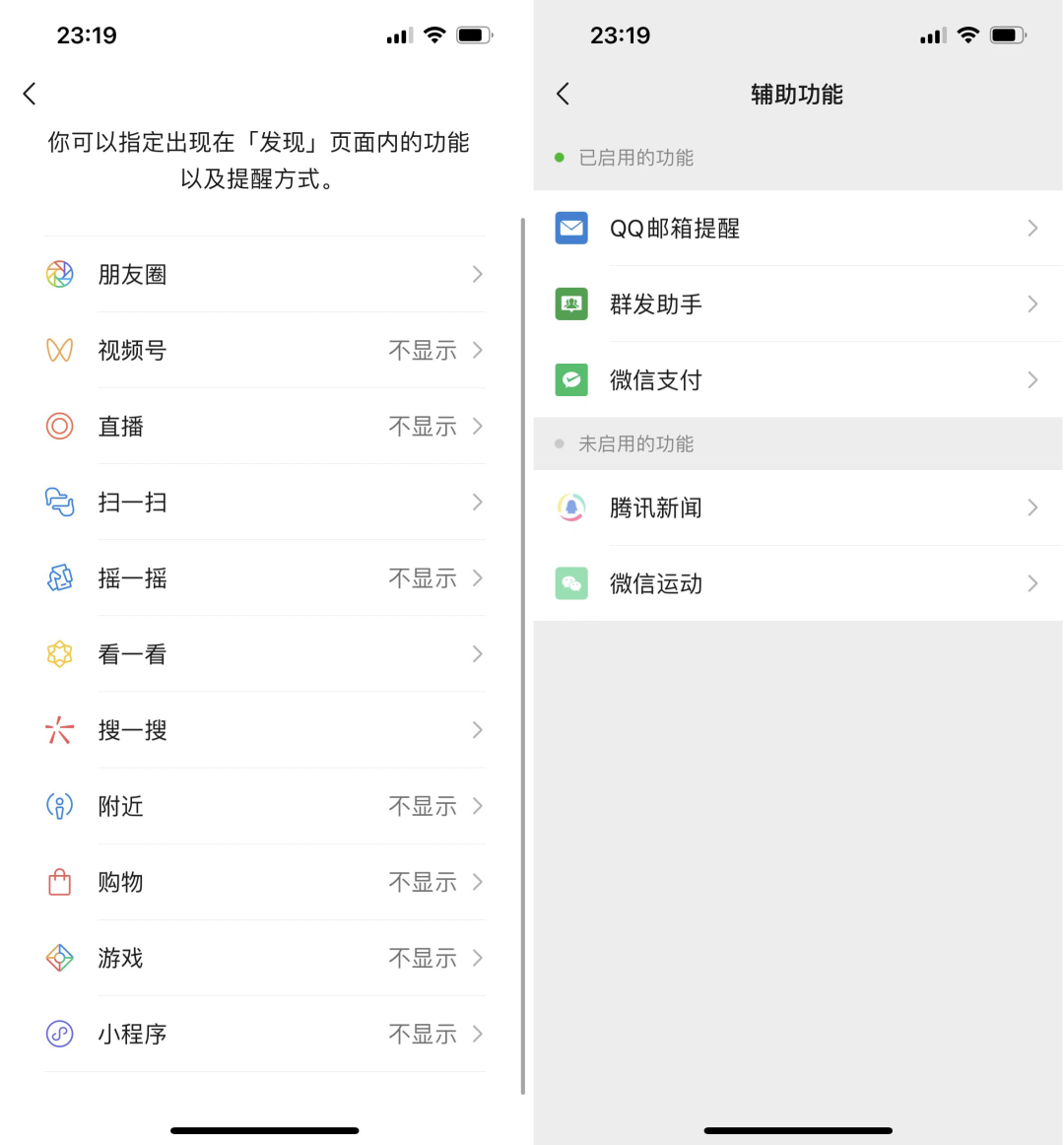
Task: Open 视频号 display settings
Action: click(x=264, y=351)
